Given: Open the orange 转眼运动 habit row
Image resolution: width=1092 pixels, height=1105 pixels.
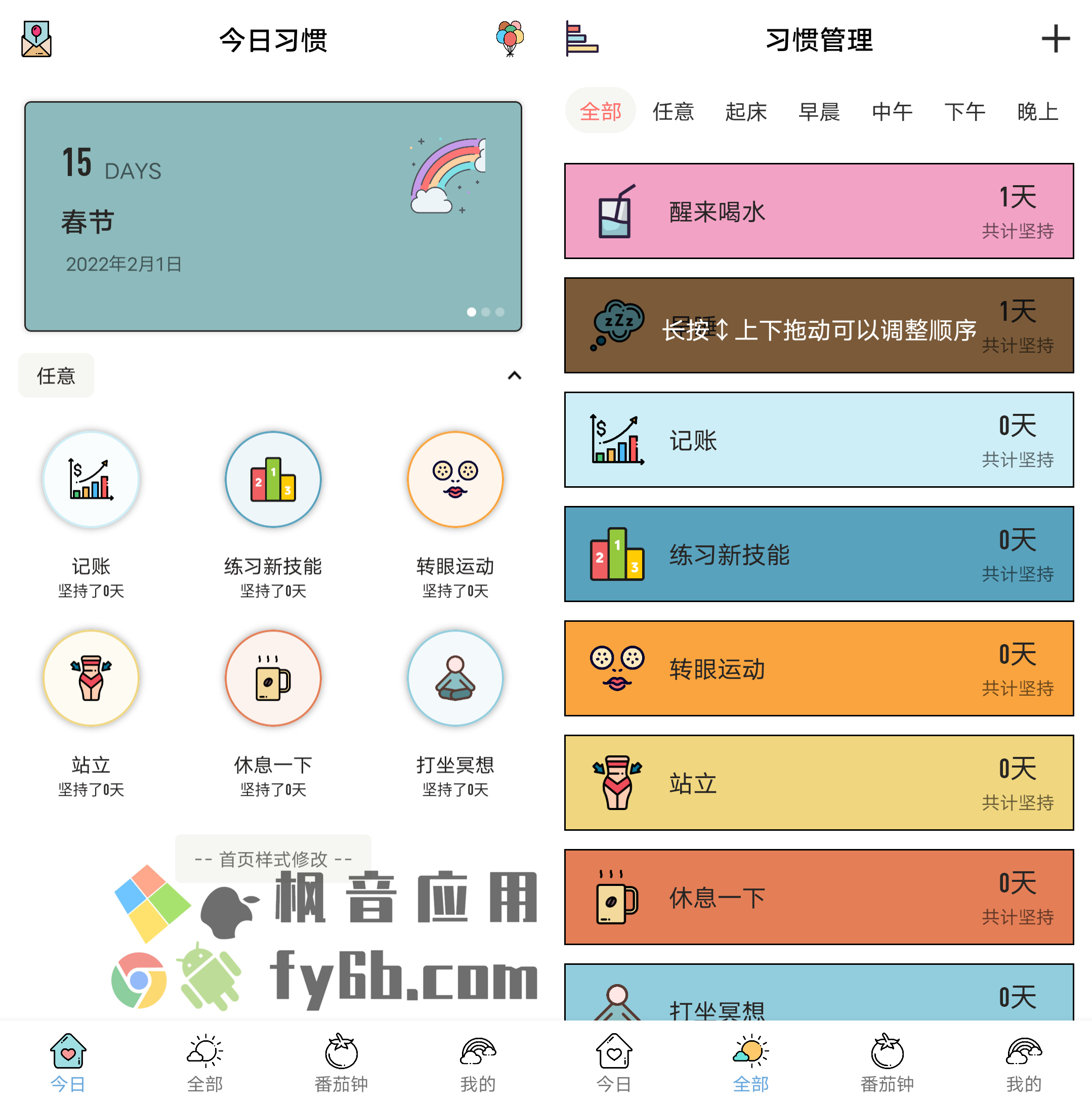Looking at the screenshot, I should coord(818,668).
